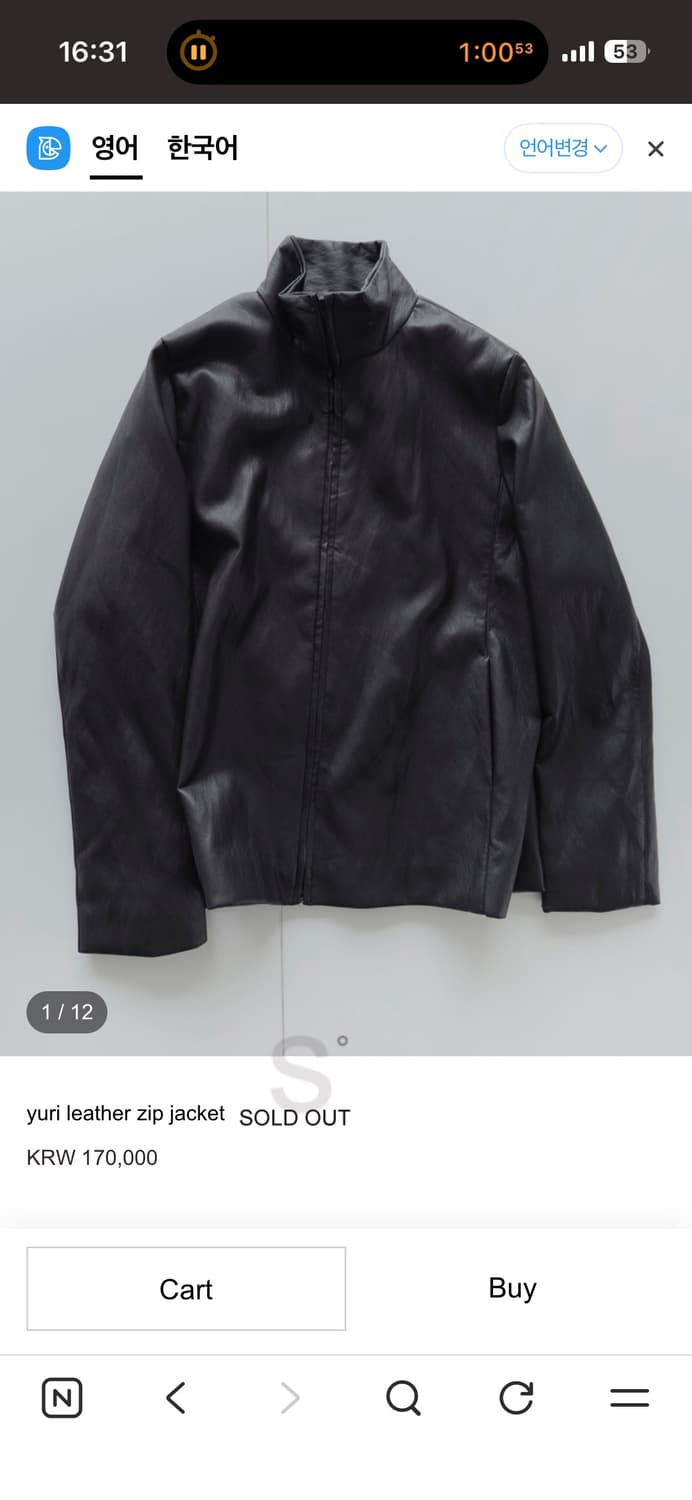Switch to the 한국어 tab

[x=202, y=149]
